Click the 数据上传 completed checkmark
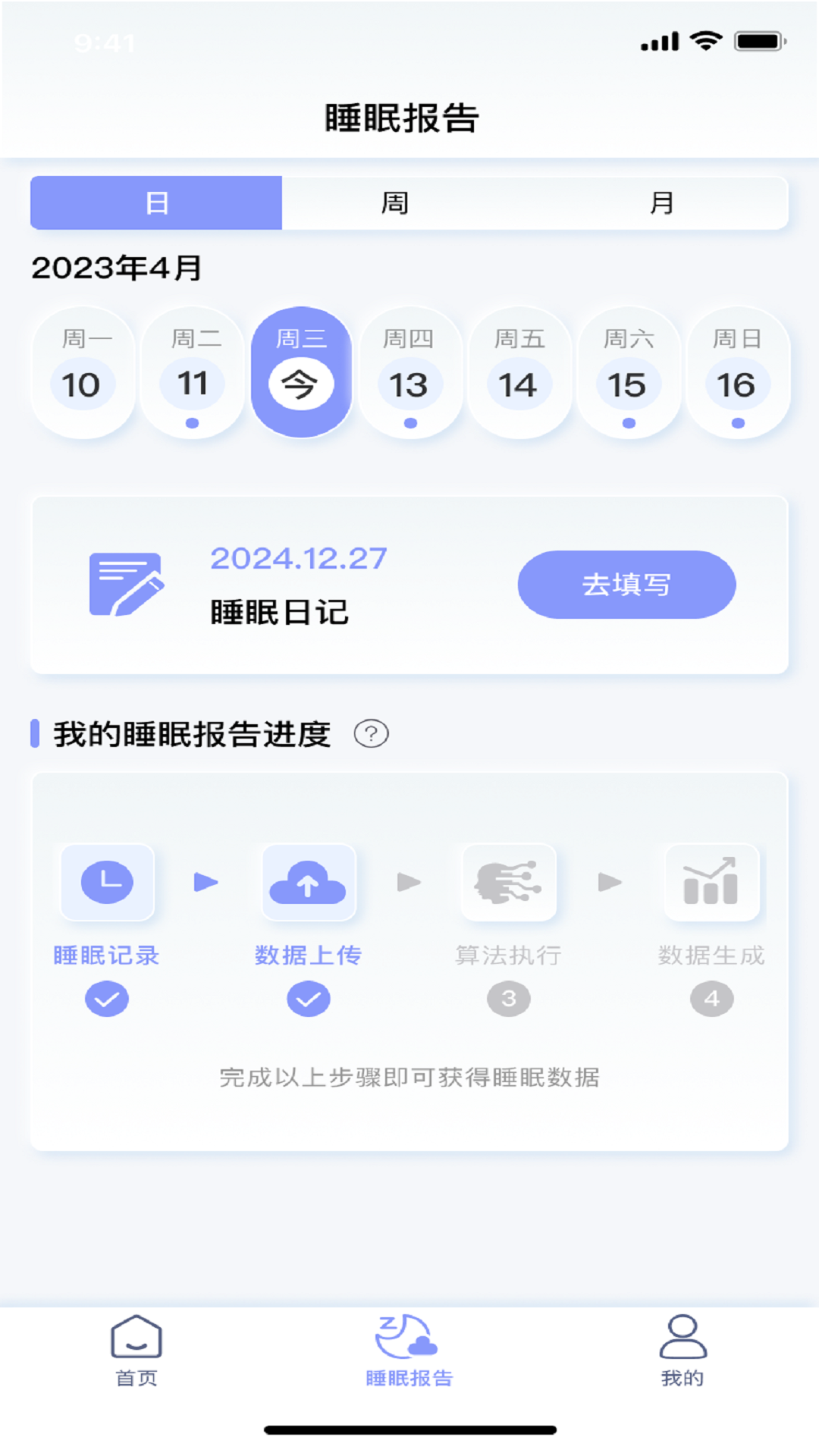Screen dimensions: 819x1456 [x=307, y=997]
